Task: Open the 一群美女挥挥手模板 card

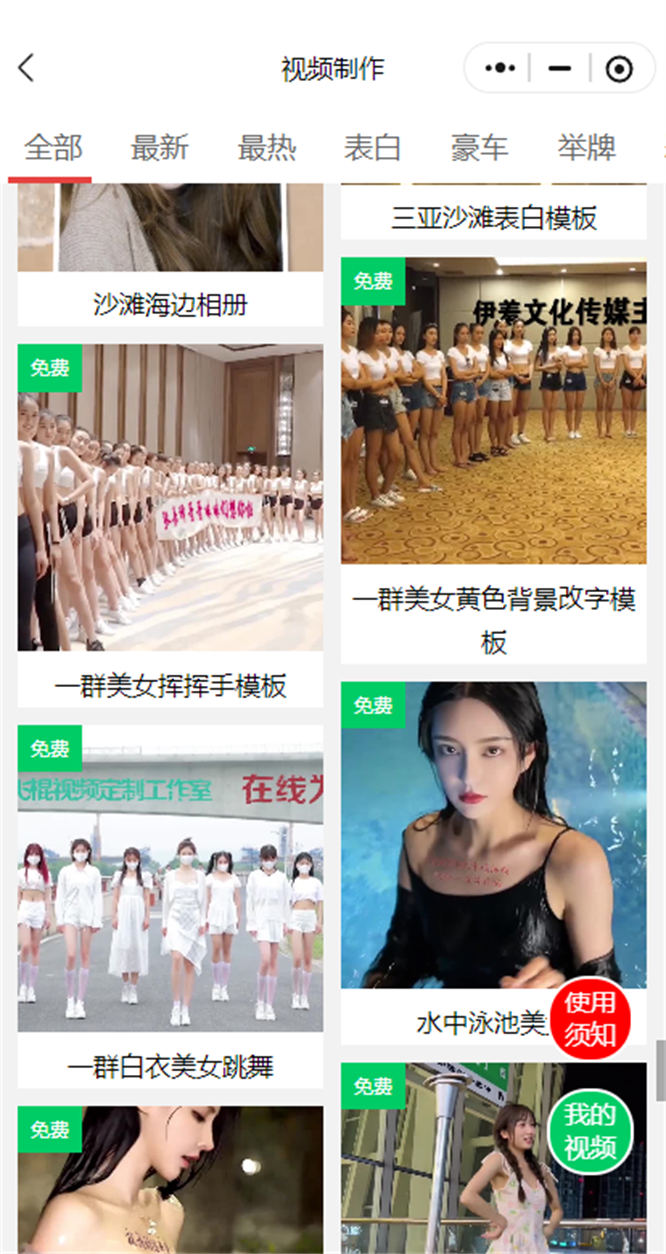Action: click(170, 500)
